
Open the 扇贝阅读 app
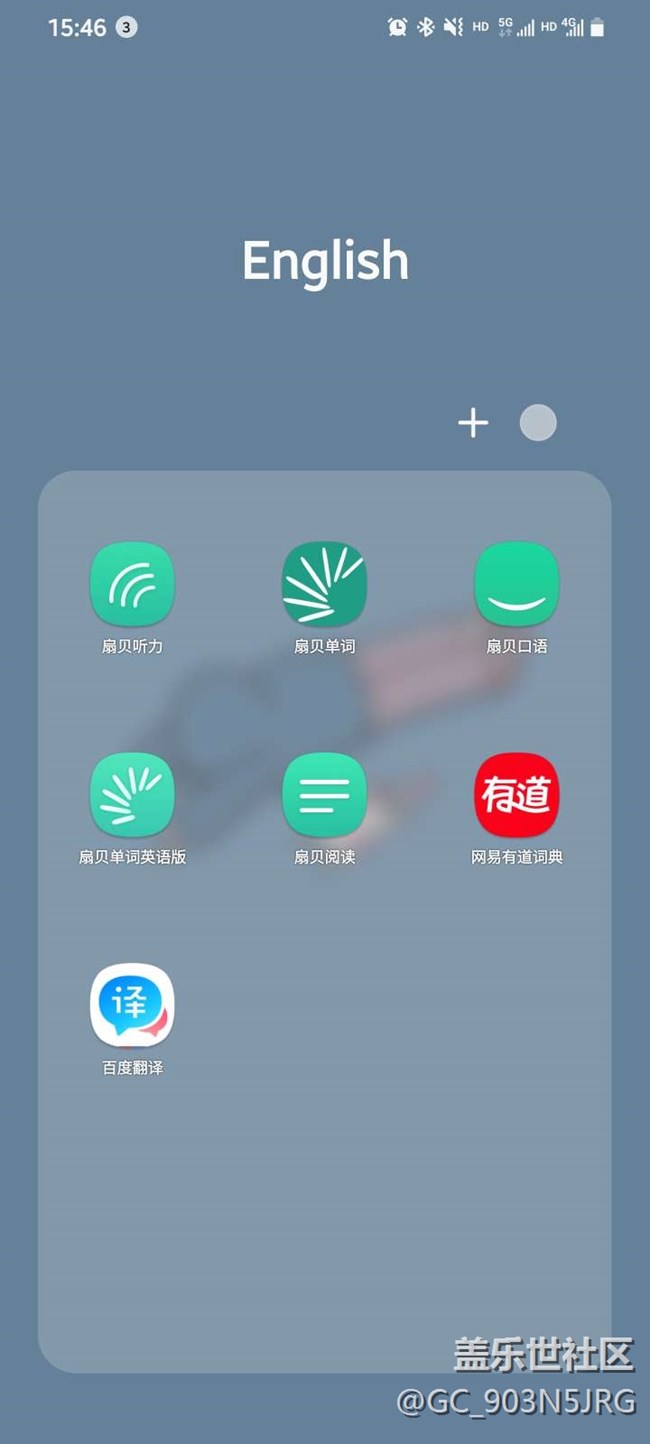click(x=324, y=795)
